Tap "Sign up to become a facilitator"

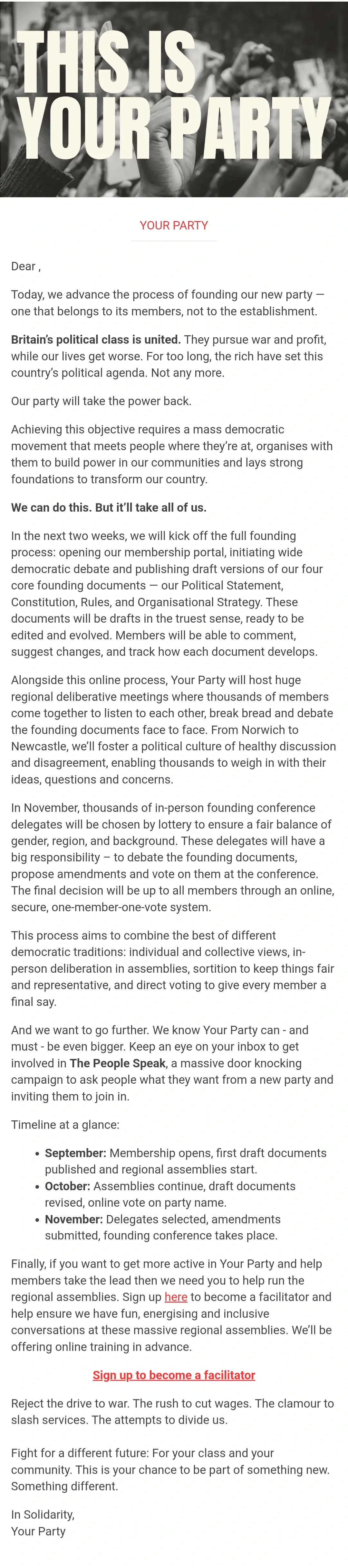[174, 1375]
